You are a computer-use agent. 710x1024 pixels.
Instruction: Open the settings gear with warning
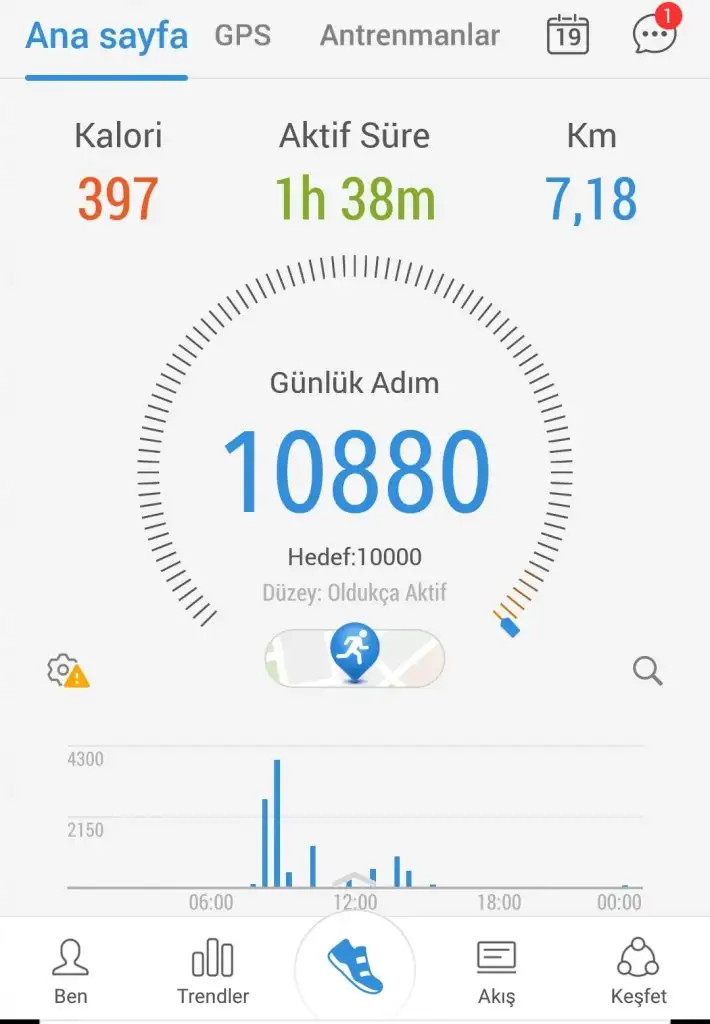tap(66, 671)
